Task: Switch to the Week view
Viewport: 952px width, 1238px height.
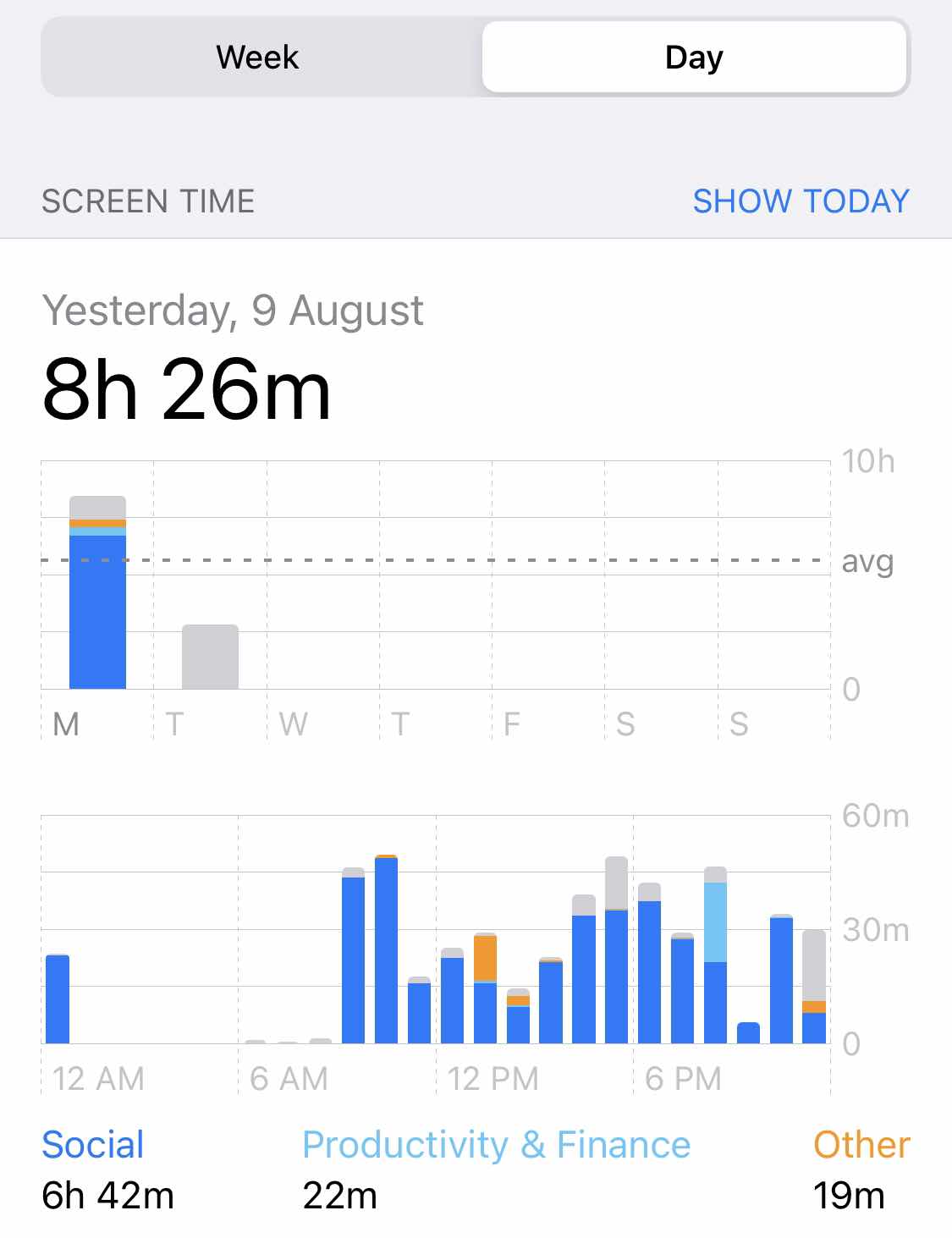Action: 258,58
